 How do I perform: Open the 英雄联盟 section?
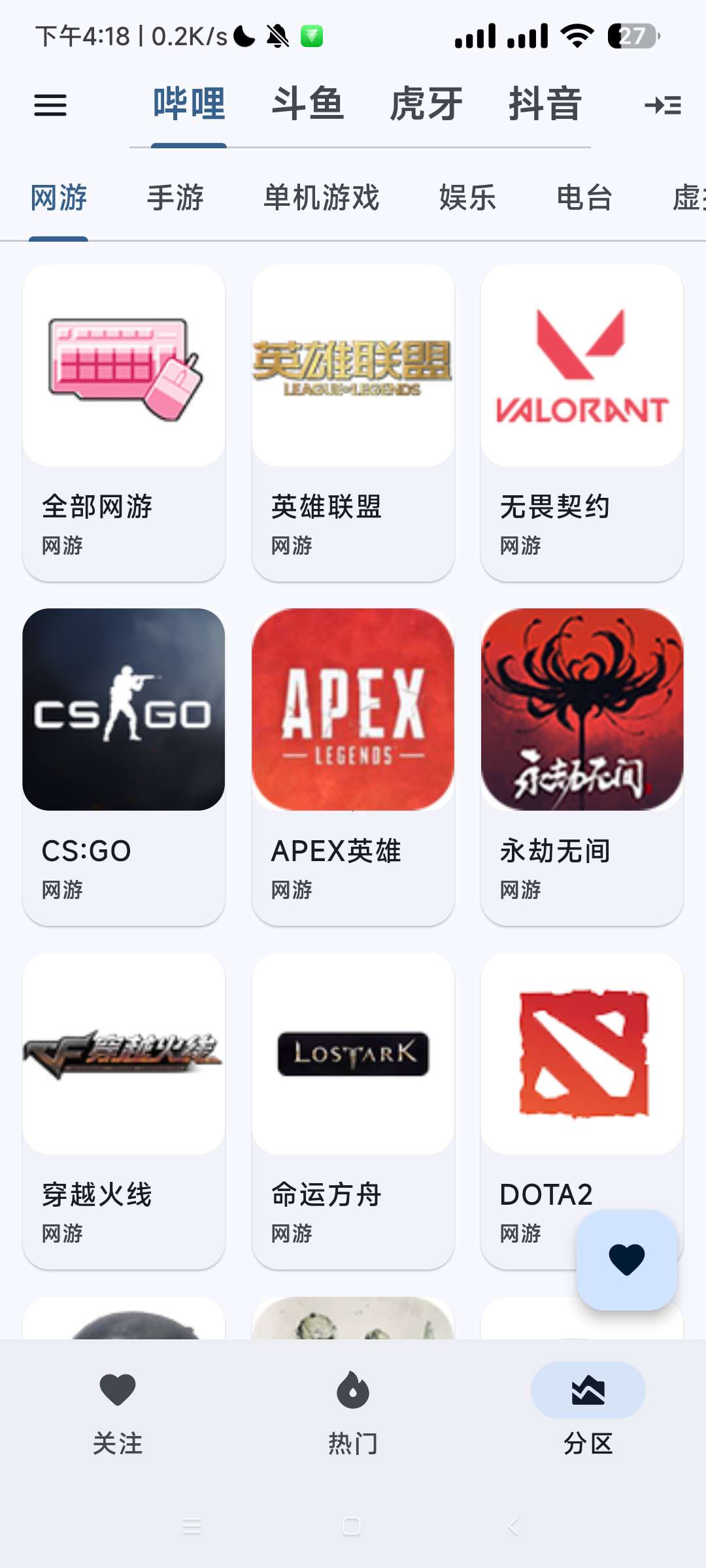pyautogui.click(x=353, y=423)
